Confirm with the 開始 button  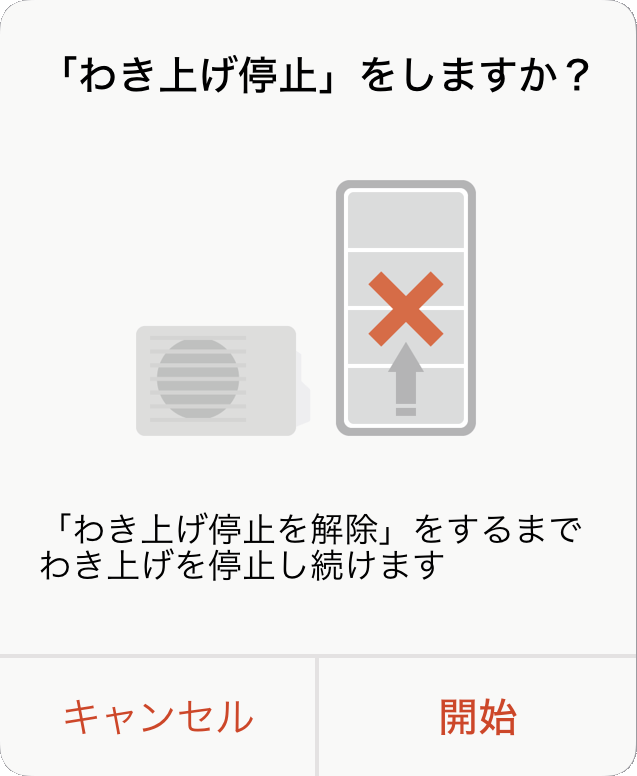[478, 717]
